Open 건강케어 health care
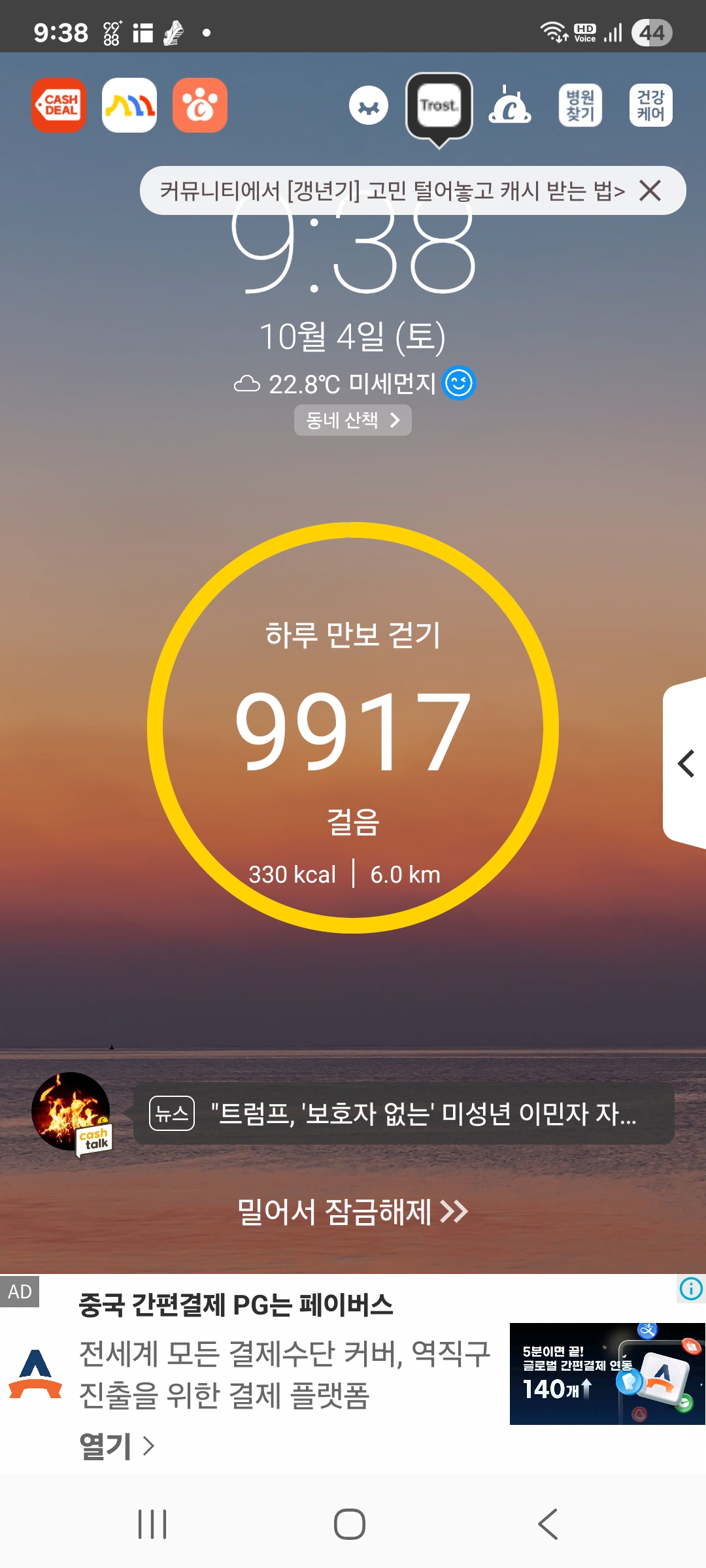 (650, 106)
